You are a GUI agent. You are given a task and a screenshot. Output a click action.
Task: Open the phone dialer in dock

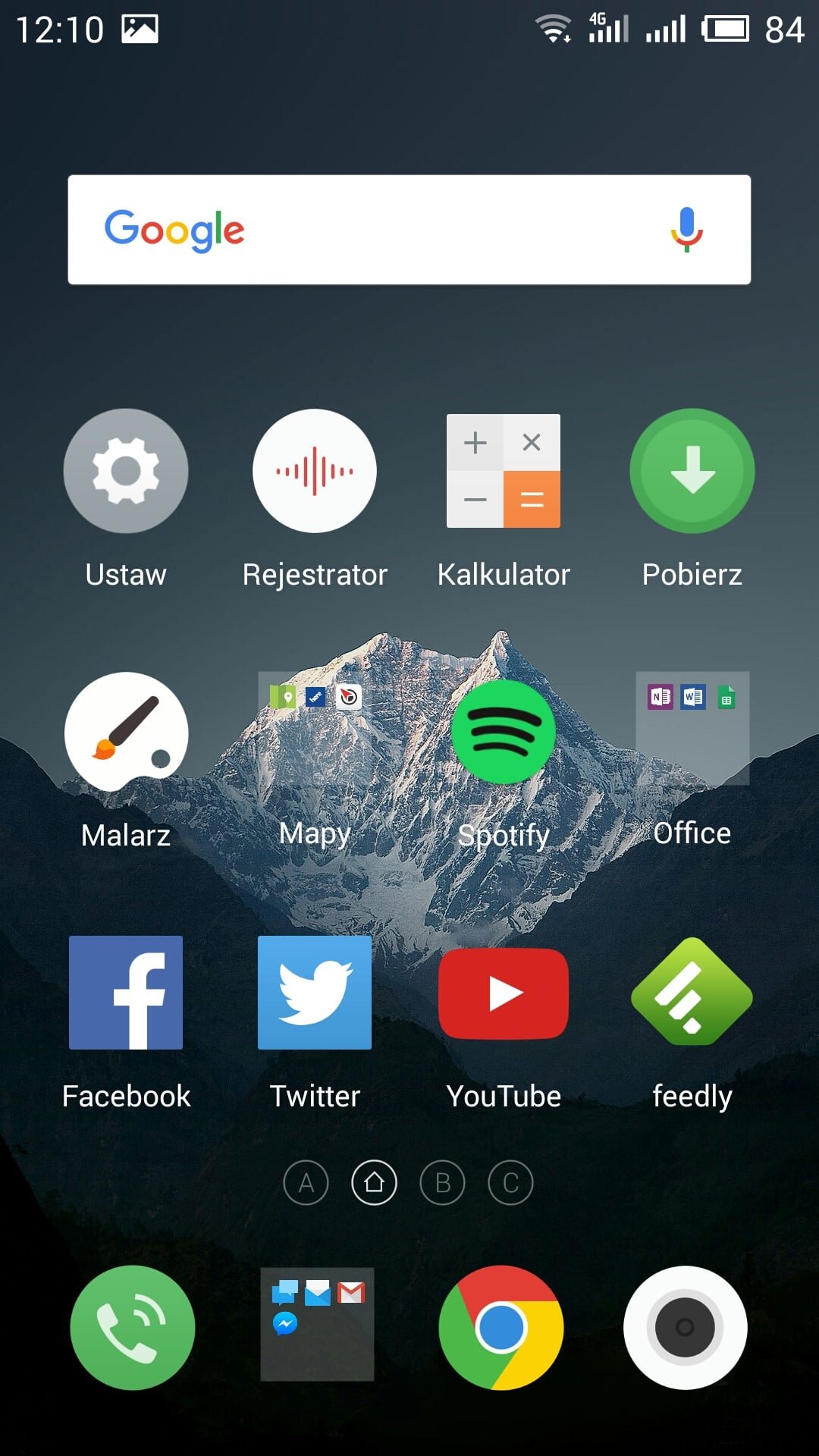tap(133, 1328)
